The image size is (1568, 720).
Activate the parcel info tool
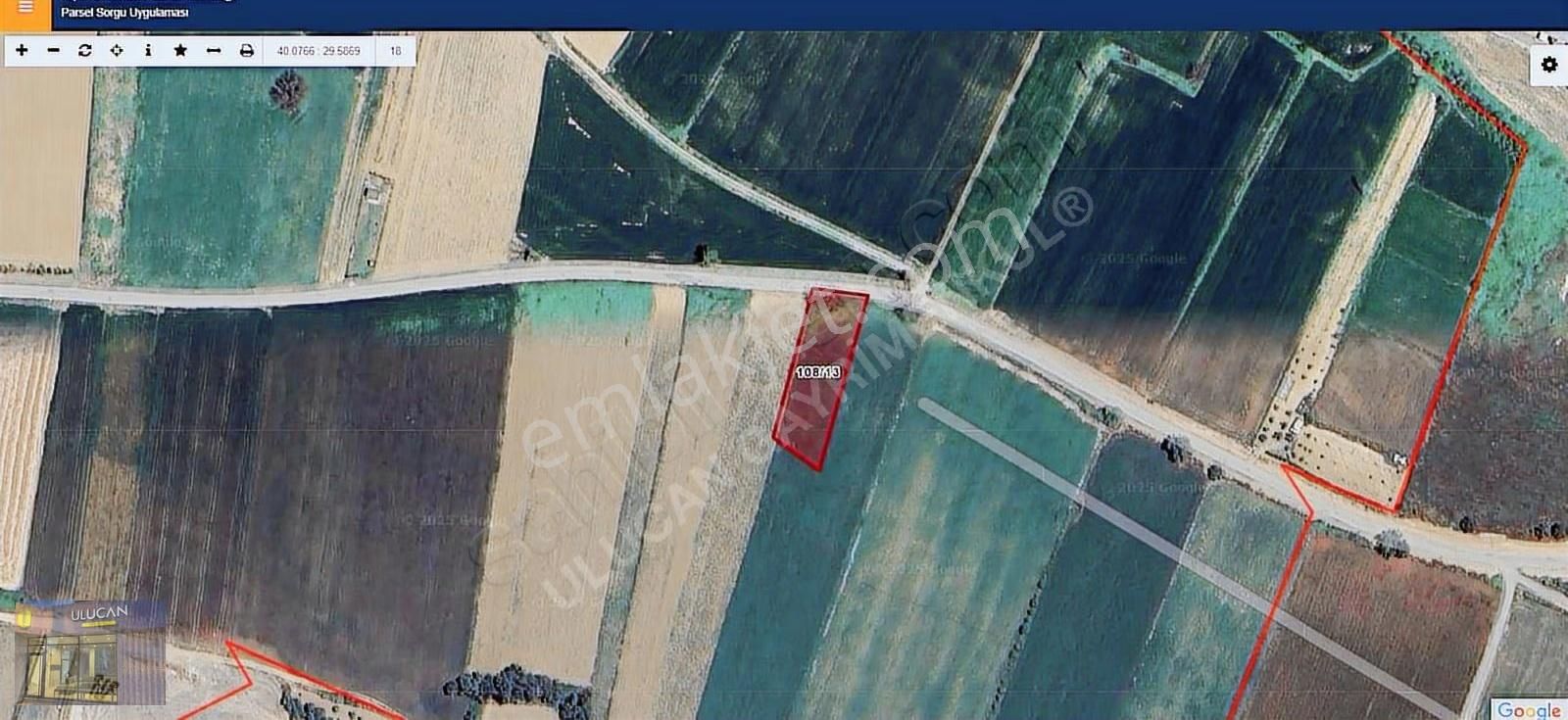click(148, 50)
